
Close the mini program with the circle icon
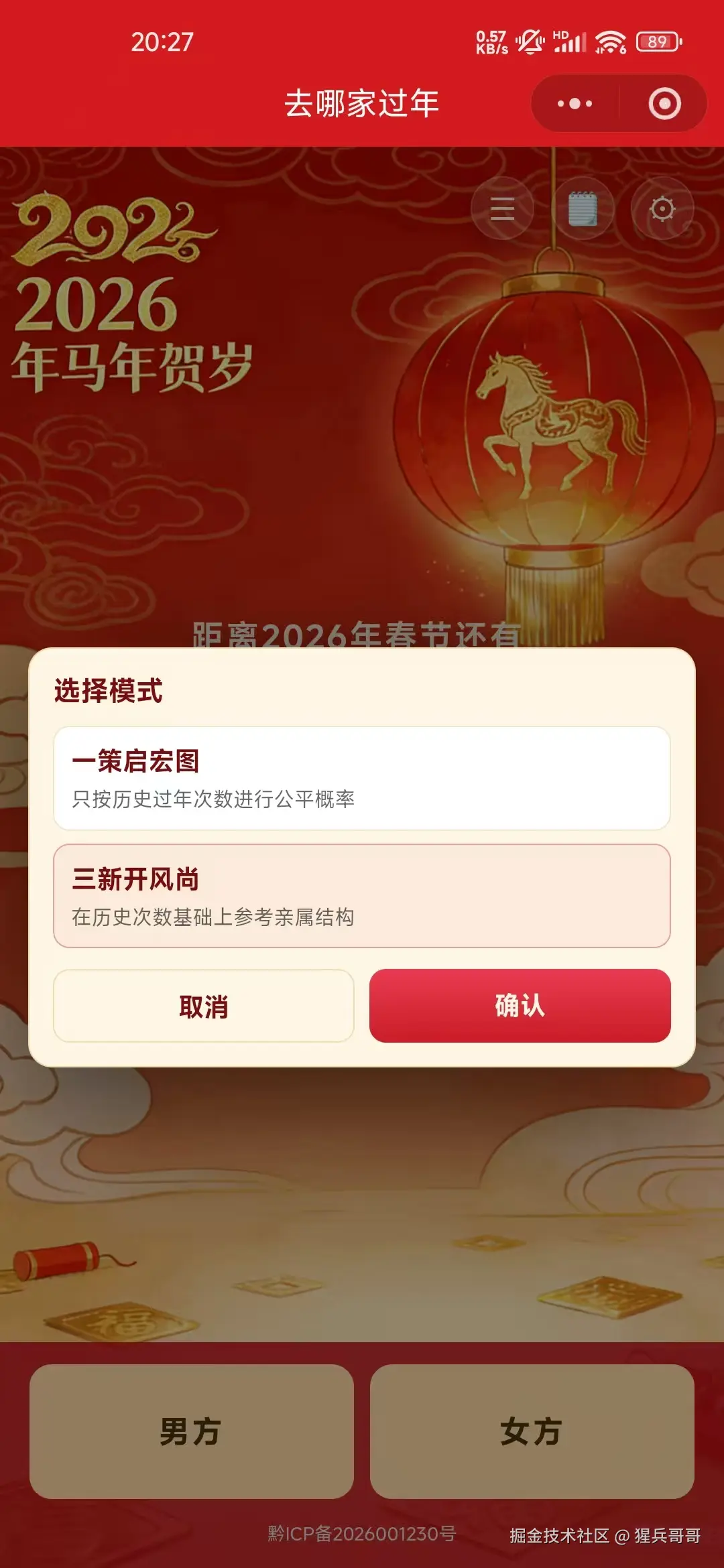(x=664, y=104)
